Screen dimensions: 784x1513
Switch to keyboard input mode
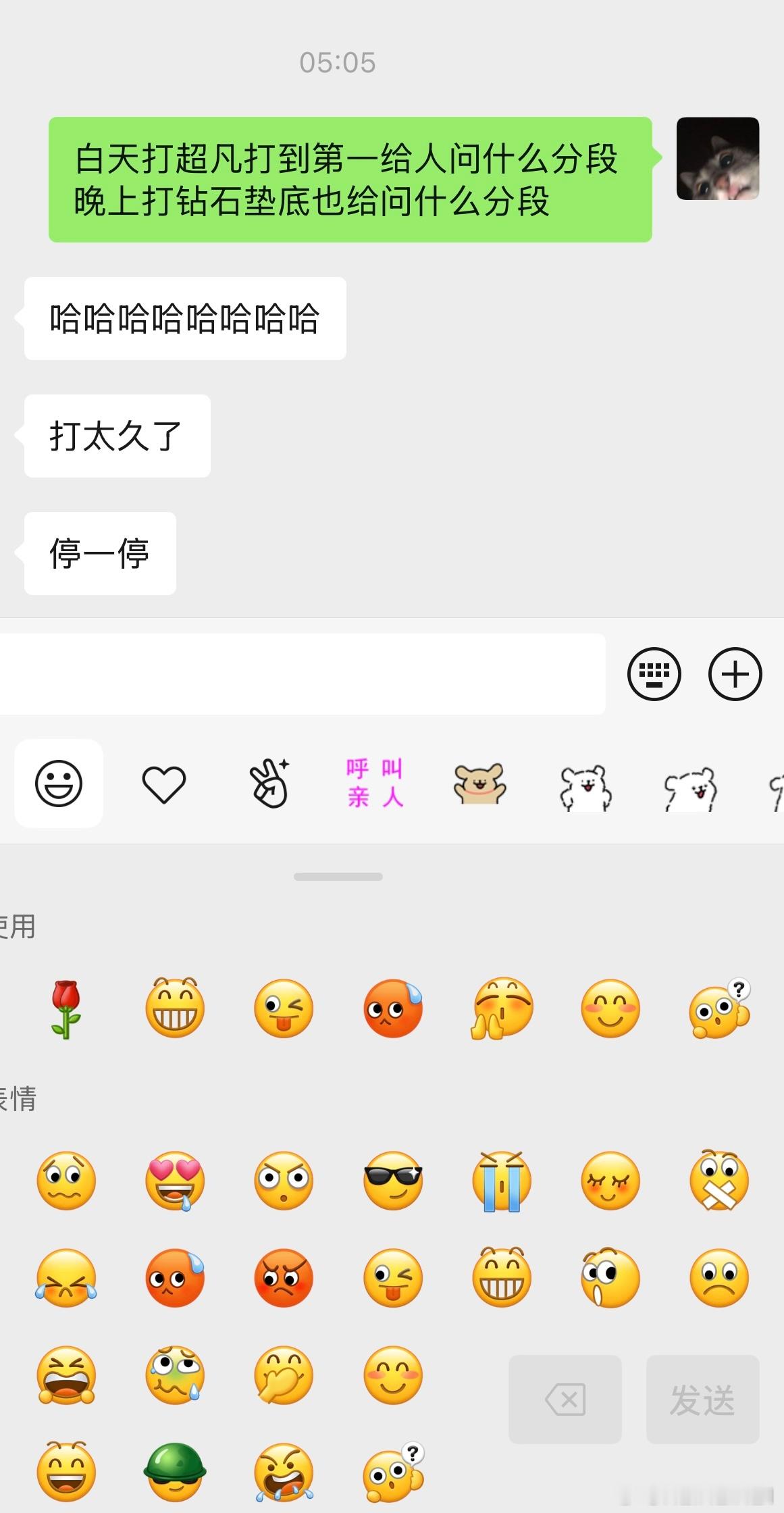pos(654,673)
